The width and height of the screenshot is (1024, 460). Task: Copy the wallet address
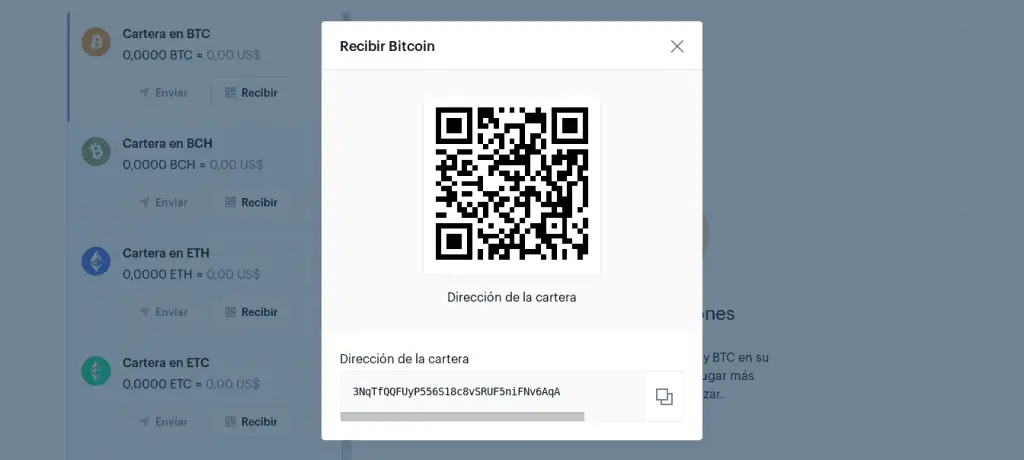664,397
